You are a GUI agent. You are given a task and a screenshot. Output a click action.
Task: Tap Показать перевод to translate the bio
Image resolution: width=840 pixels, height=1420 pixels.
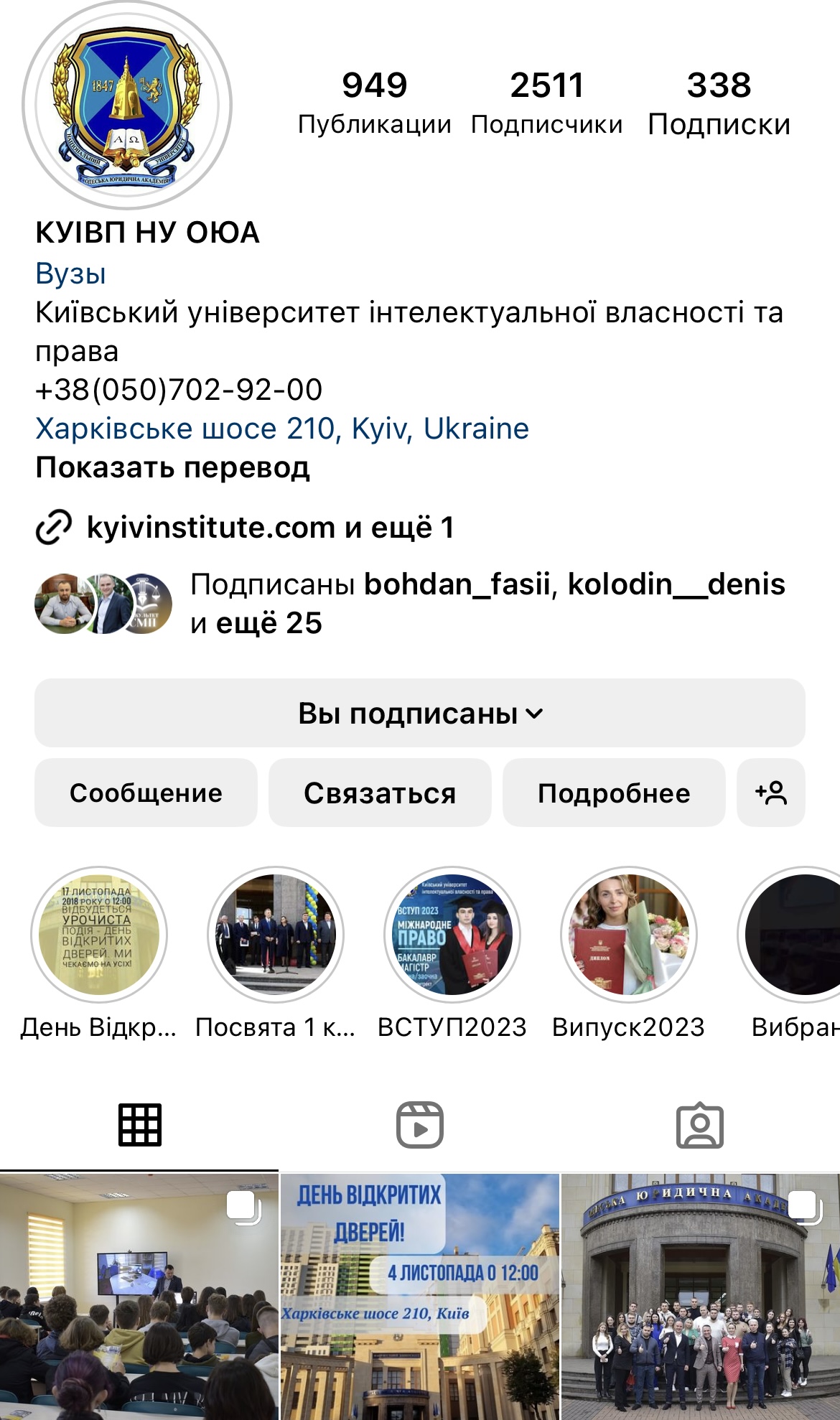pyautogui.click(x=172, y=467)
